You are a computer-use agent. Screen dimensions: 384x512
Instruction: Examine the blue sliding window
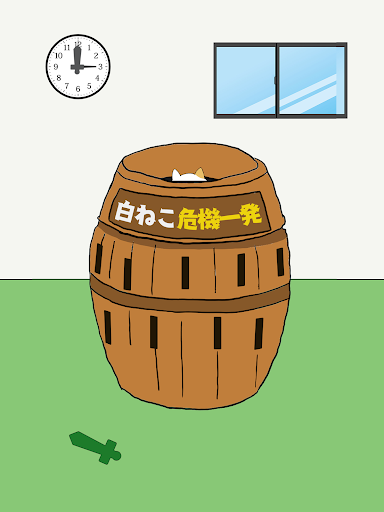[280, 80]
